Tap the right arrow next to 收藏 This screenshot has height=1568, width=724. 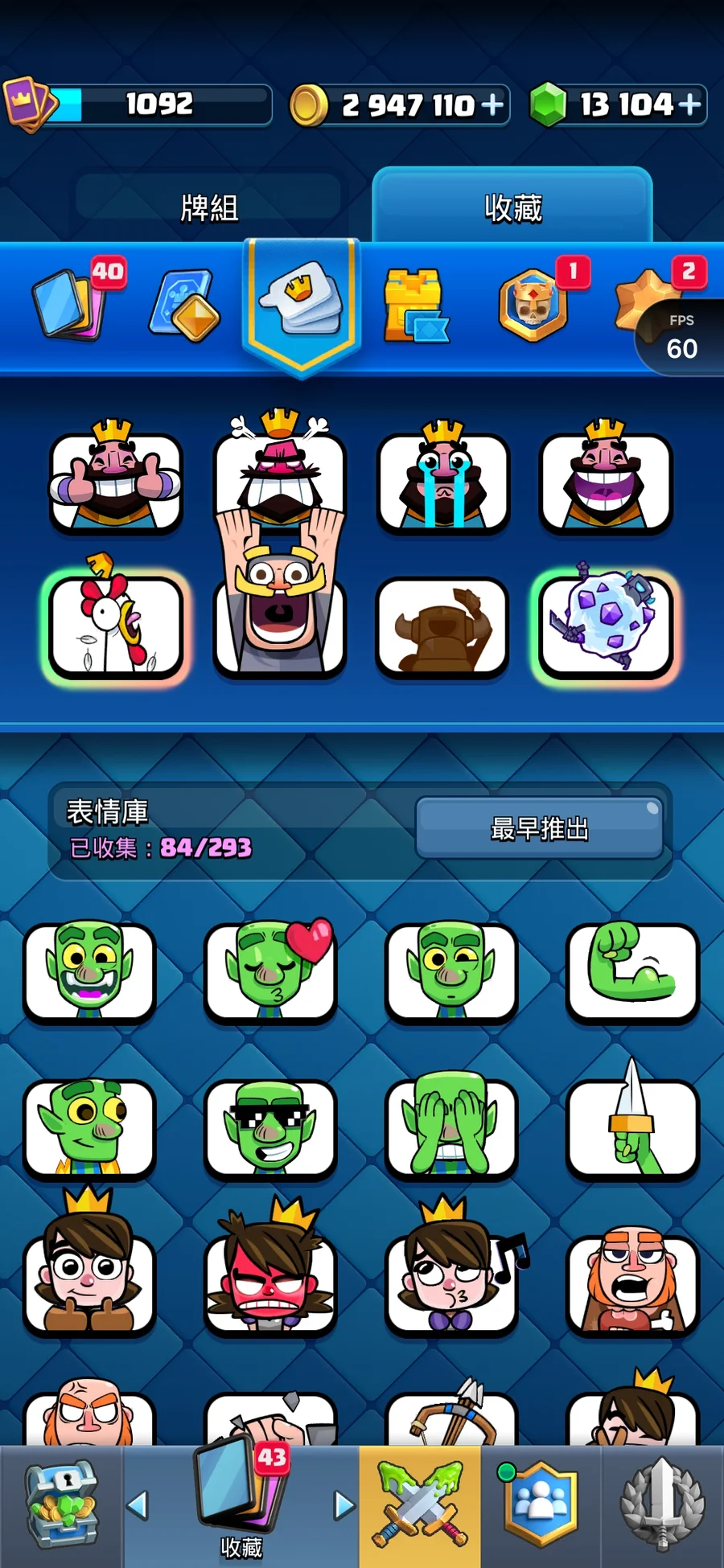tap(344, 1505)
